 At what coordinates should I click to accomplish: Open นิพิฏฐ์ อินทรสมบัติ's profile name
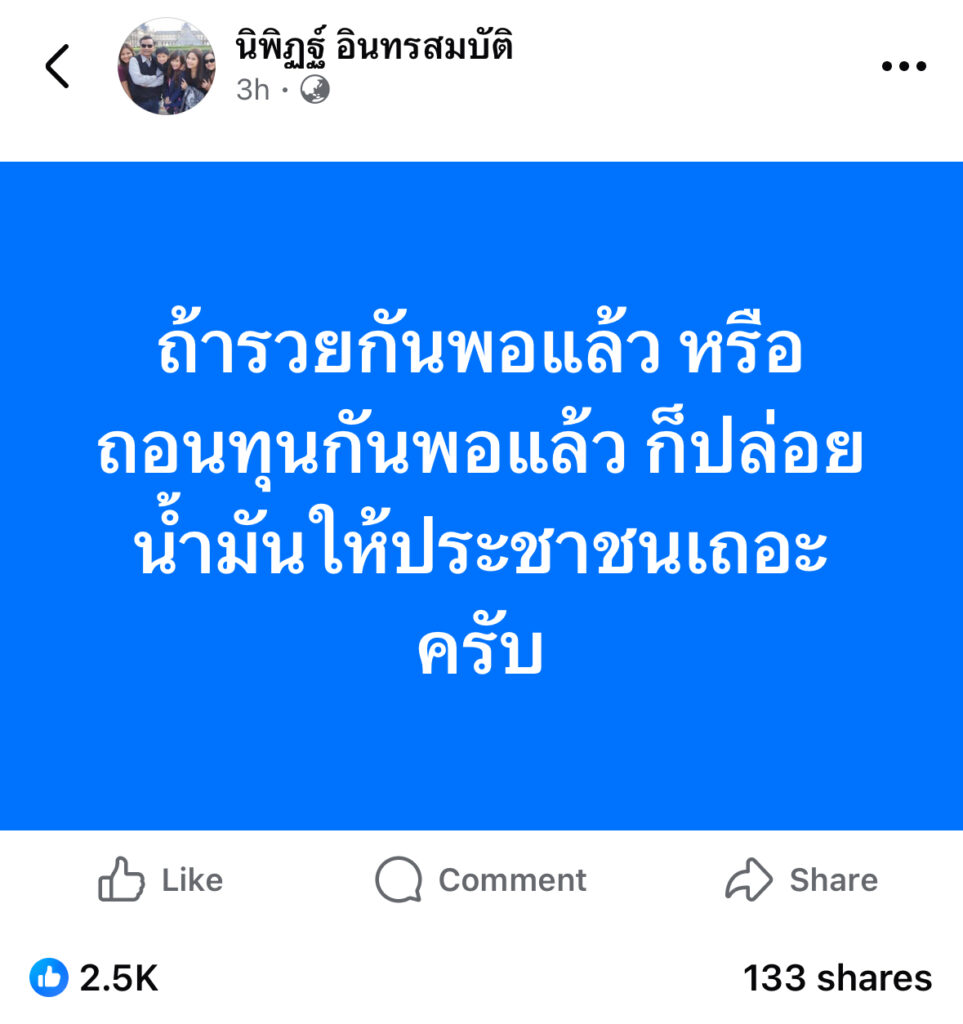[374, 44]
